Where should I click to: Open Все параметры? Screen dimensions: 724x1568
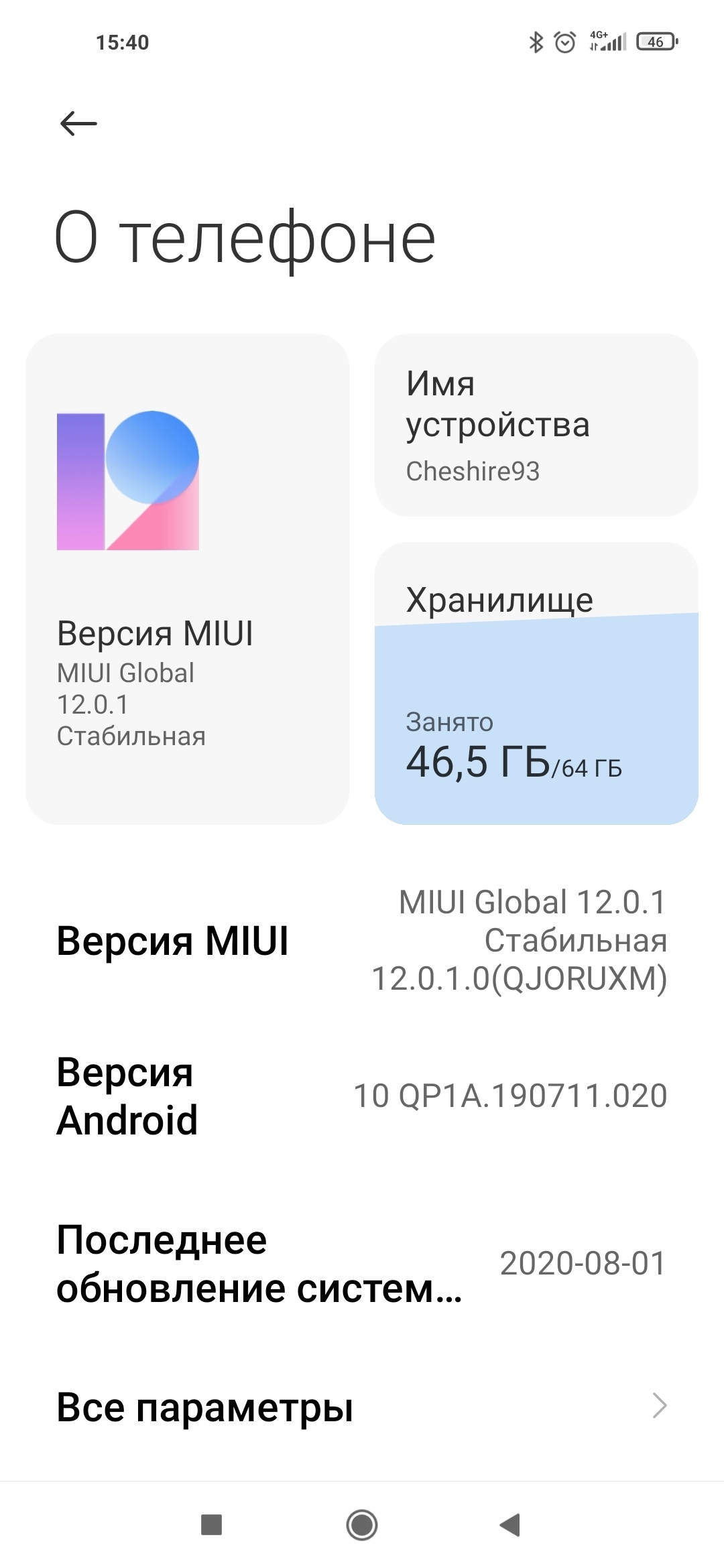coord(362,1406)
